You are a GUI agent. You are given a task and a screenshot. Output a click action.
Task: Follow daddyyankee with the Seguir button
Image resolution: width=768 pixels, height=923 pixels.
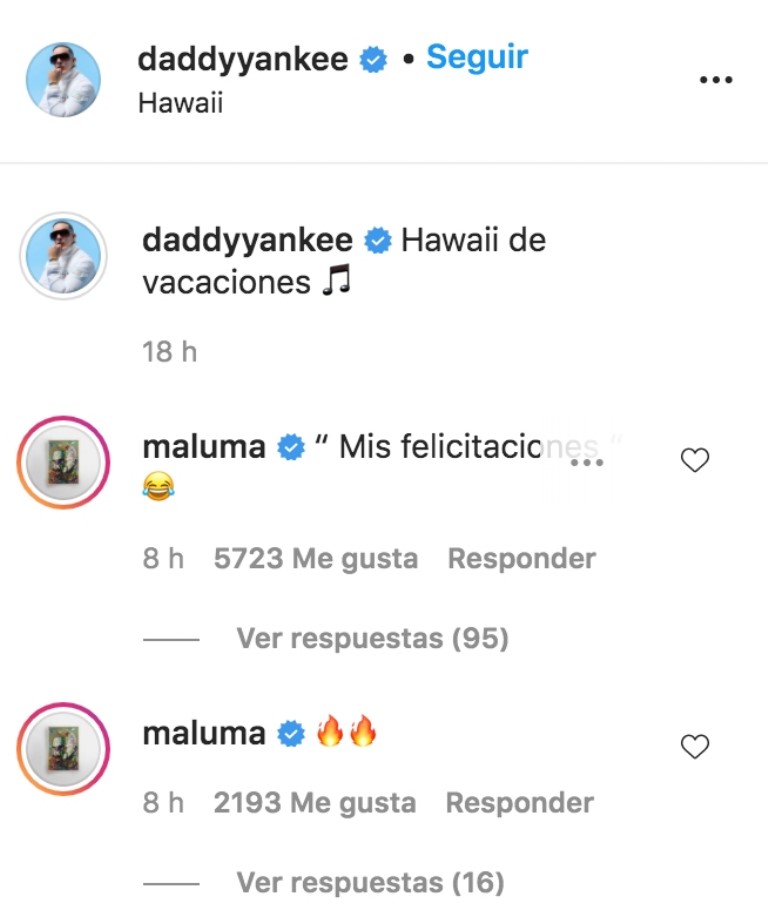477,58
